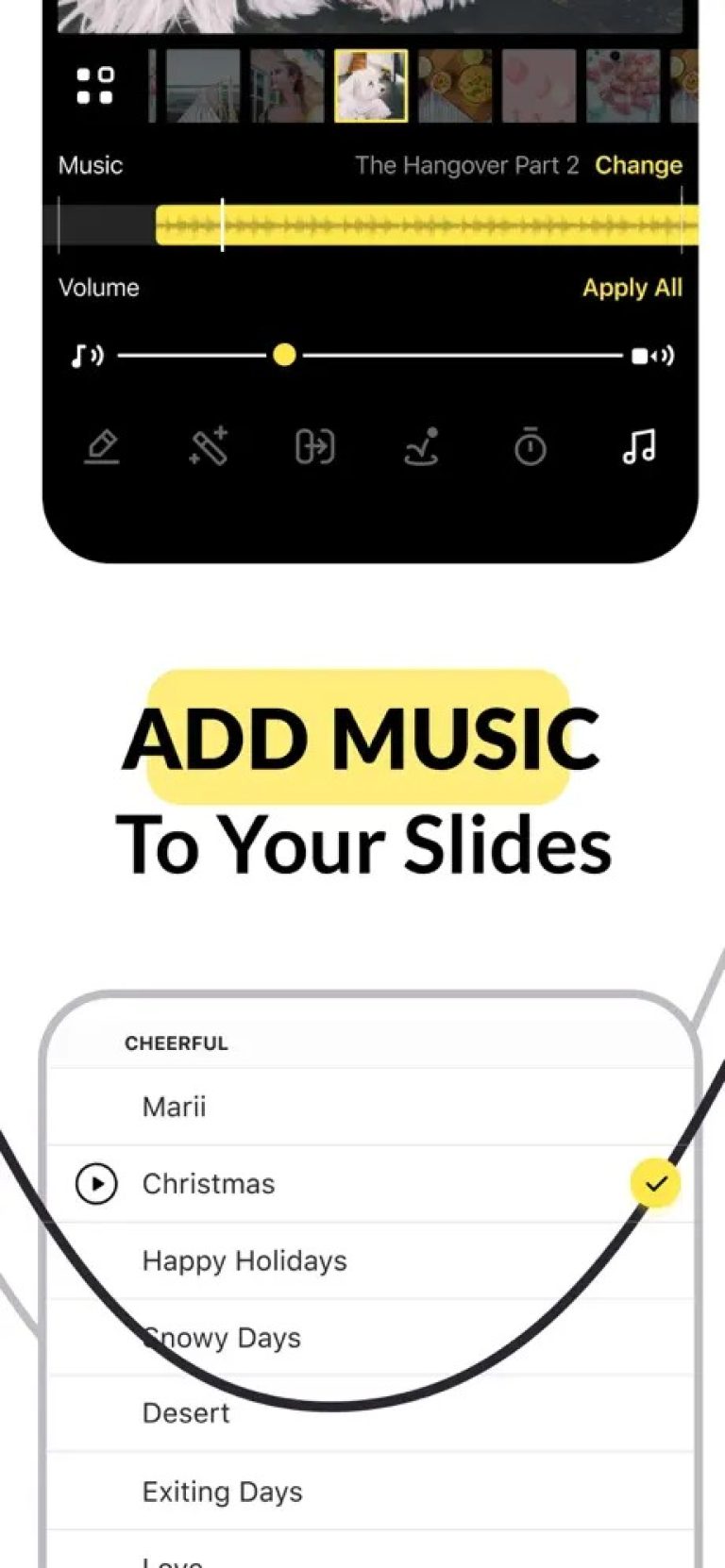Click the Apply All button
Viewport: 725px width, 1568px height.
pyautogui.click(x=632, y=288)
